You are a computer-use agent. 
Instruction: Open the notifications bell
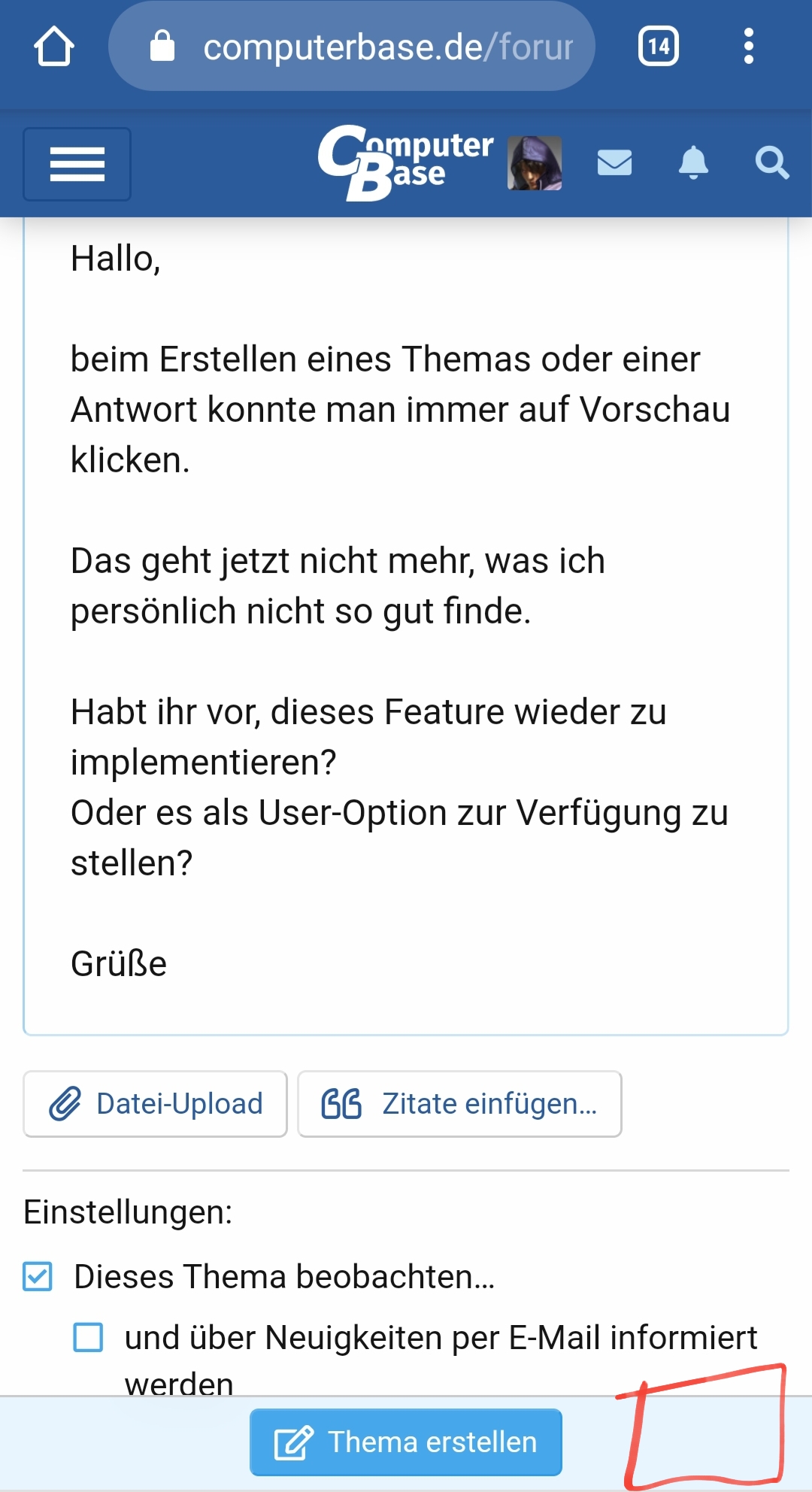coord(693,162)
